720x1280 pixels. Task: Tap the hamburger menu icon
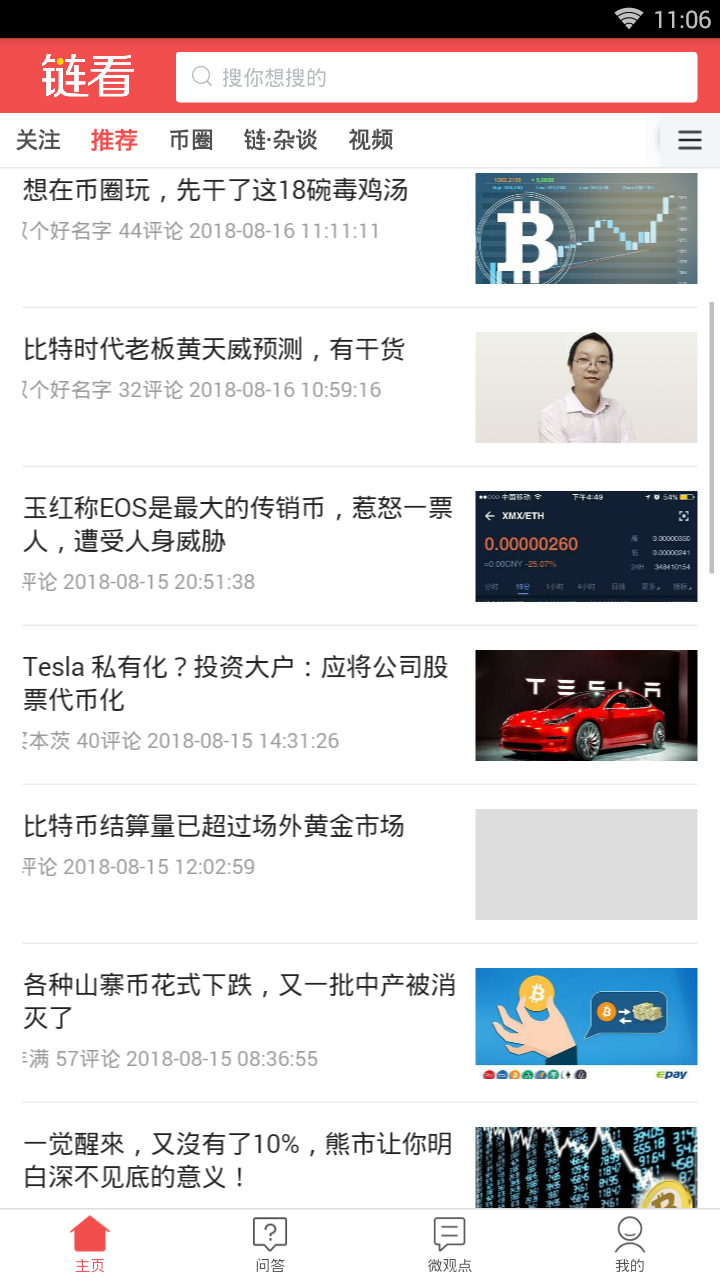tap(689, 140)
